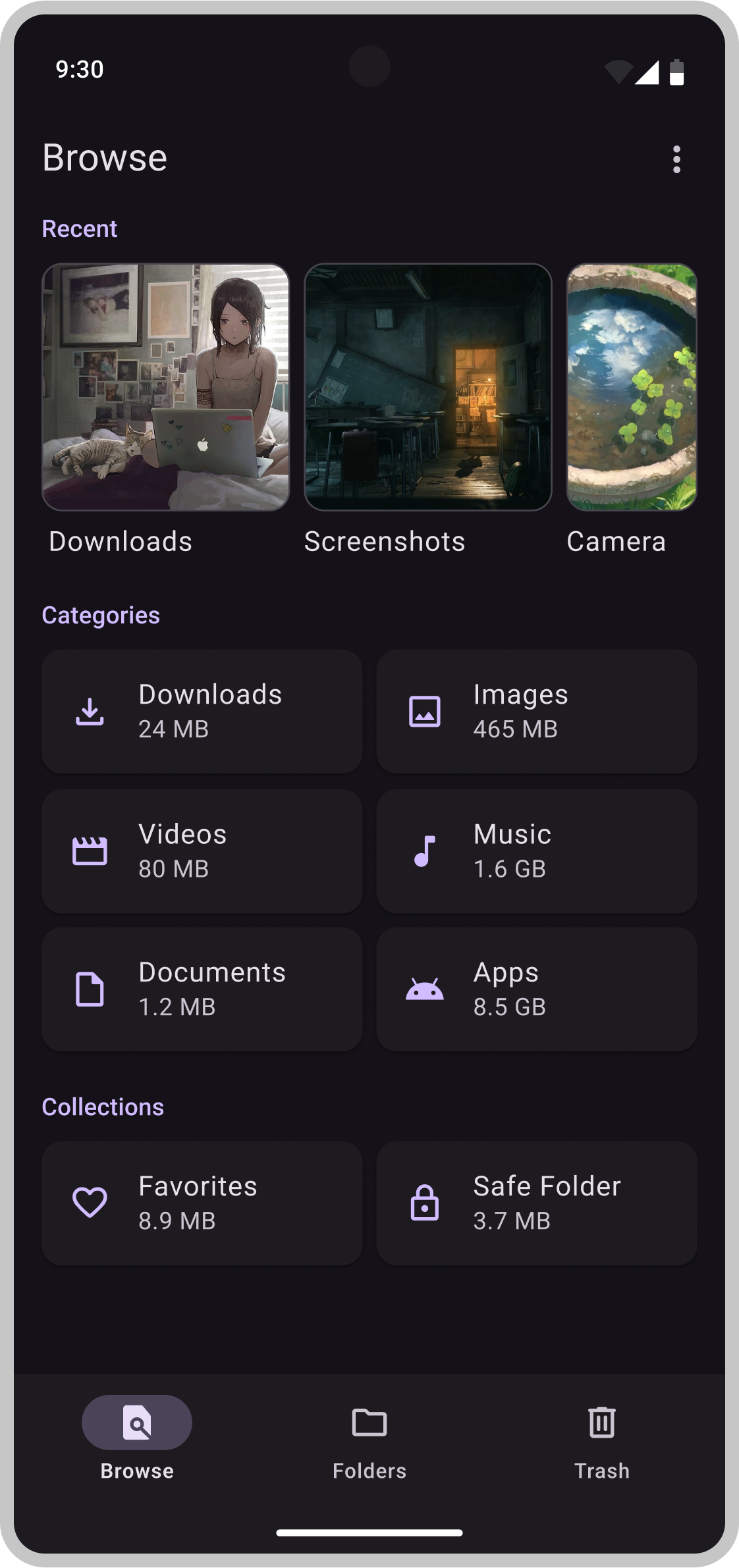The width and height of the screenshot is (739, 1568).
Task: Open the recent Camera thumbnail
Action: click(x=631, y=387)
